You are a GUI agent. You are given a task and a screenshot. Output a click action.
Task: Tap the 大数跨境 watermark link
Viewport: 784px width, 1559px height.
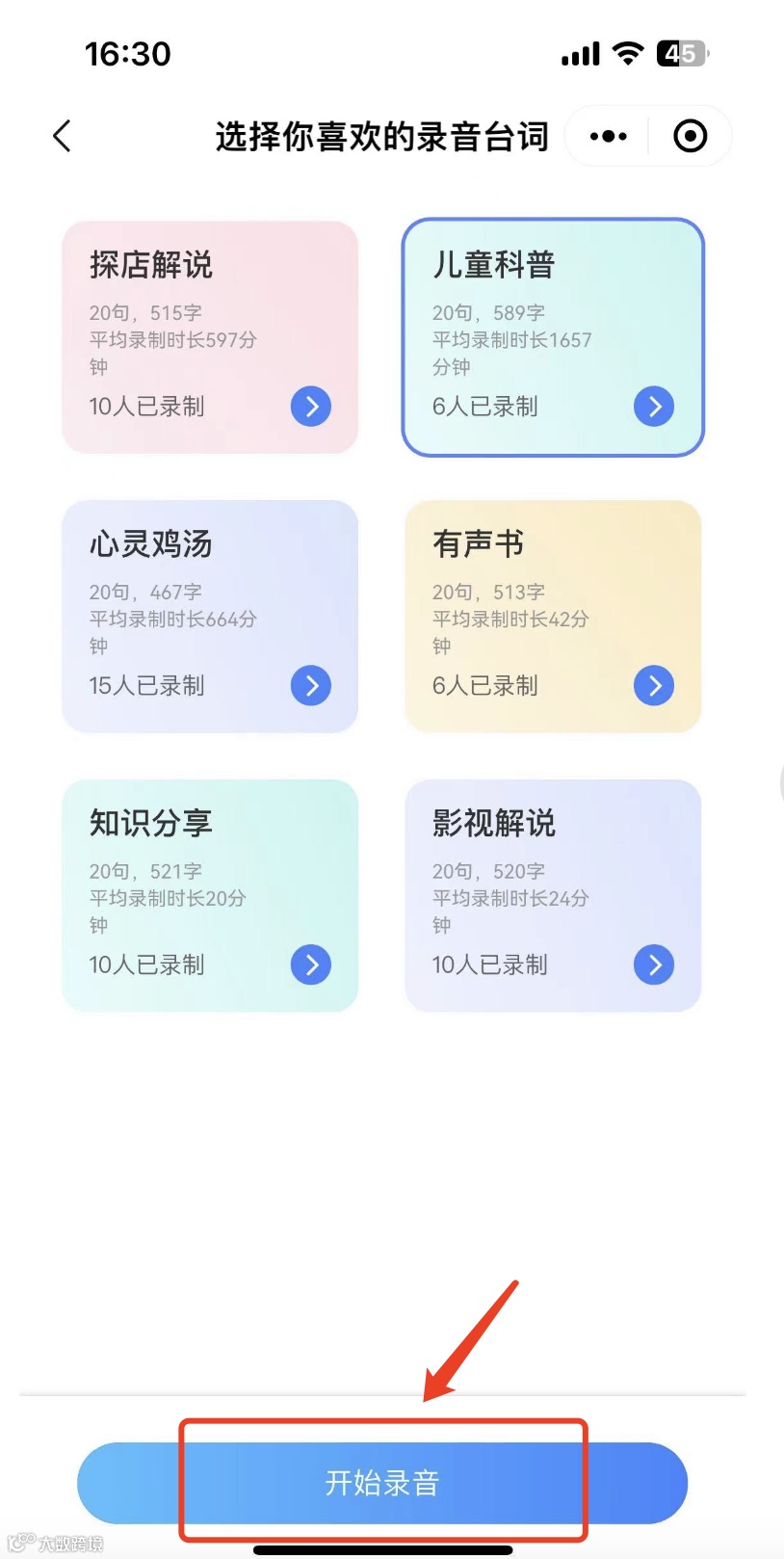(x=53, y=1544)
